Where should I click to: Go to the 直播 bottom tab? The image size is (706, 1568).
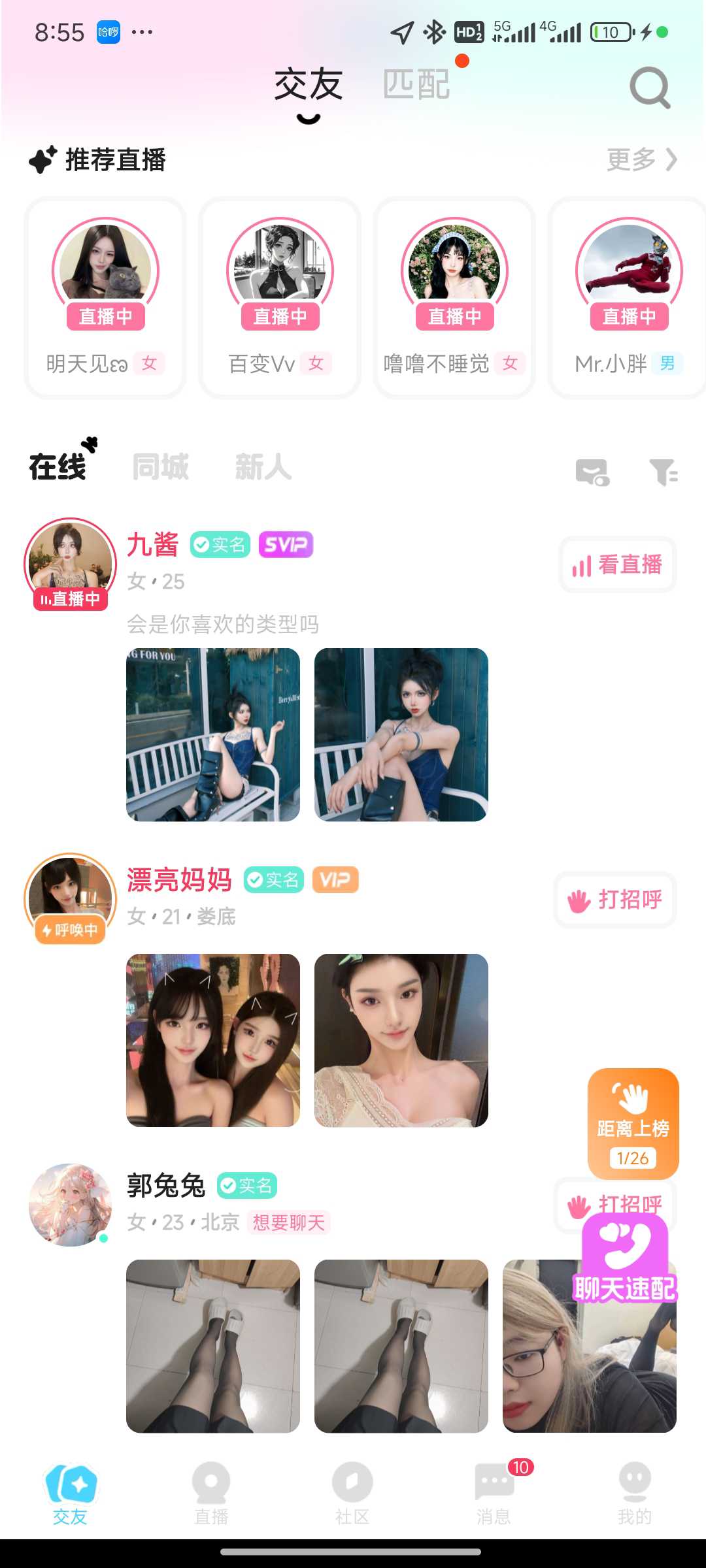(211, 1494)
